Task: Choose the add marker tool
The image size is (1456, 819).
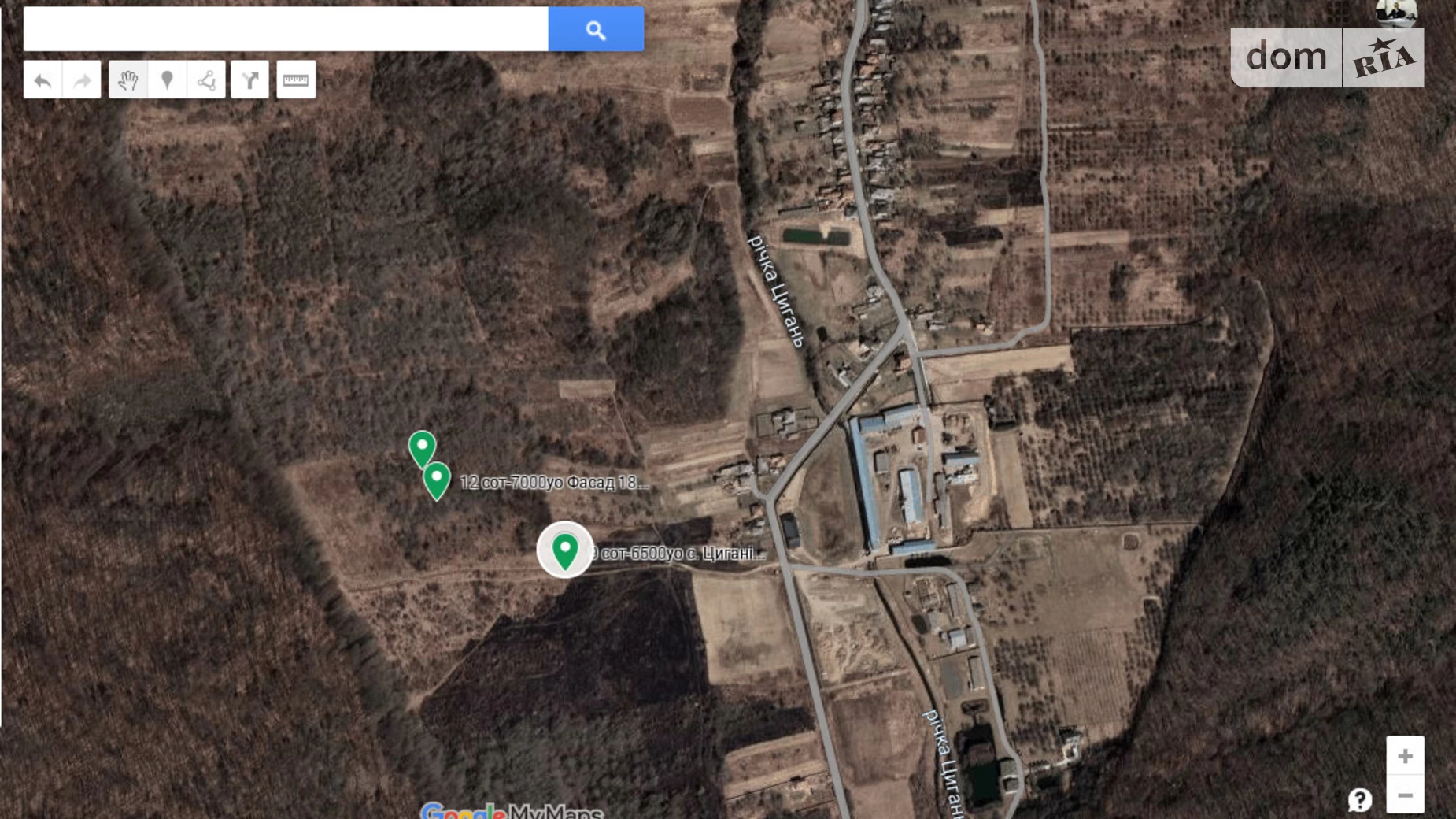Action: [167, 80]
